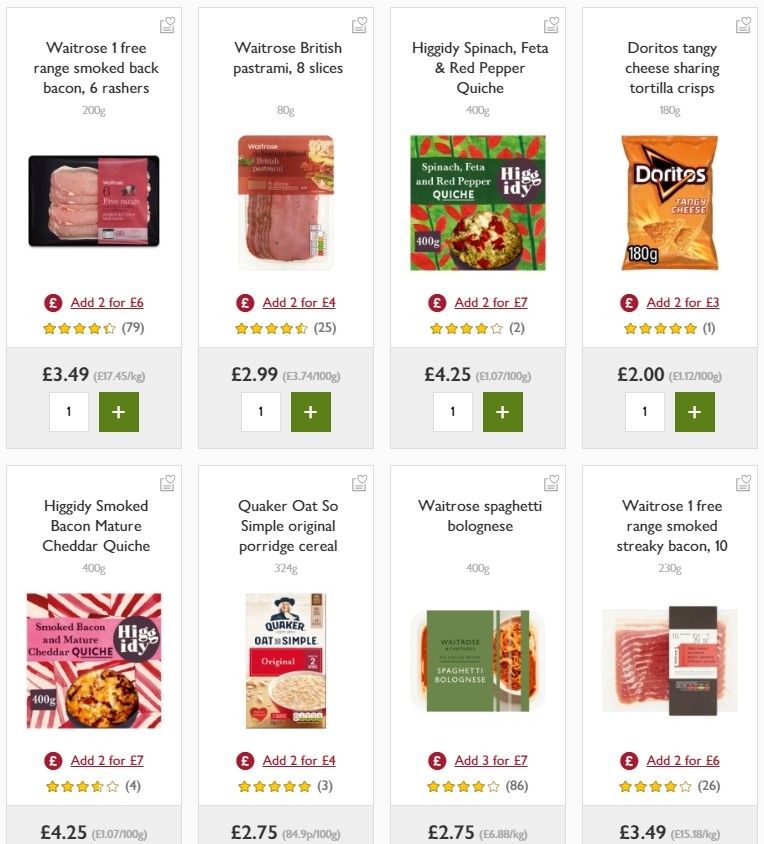Add Higgidy Spinach Quiche to trolley
Image resolution: width=764 pixels, height=844 pixels.
click(x=503, y=411)
